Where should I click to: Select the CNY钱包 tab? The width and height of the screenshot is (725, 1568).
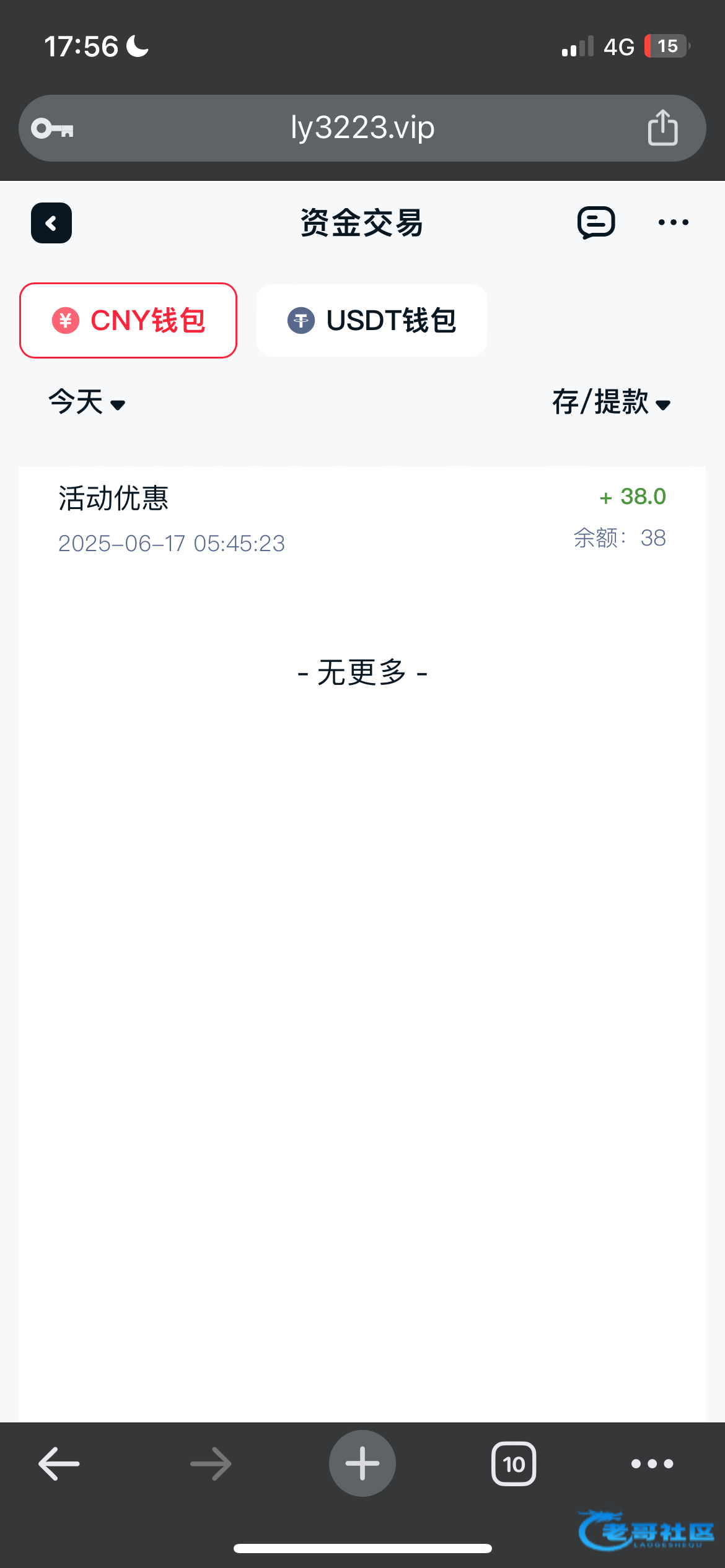pyautogui.click(x=128, y=320)
